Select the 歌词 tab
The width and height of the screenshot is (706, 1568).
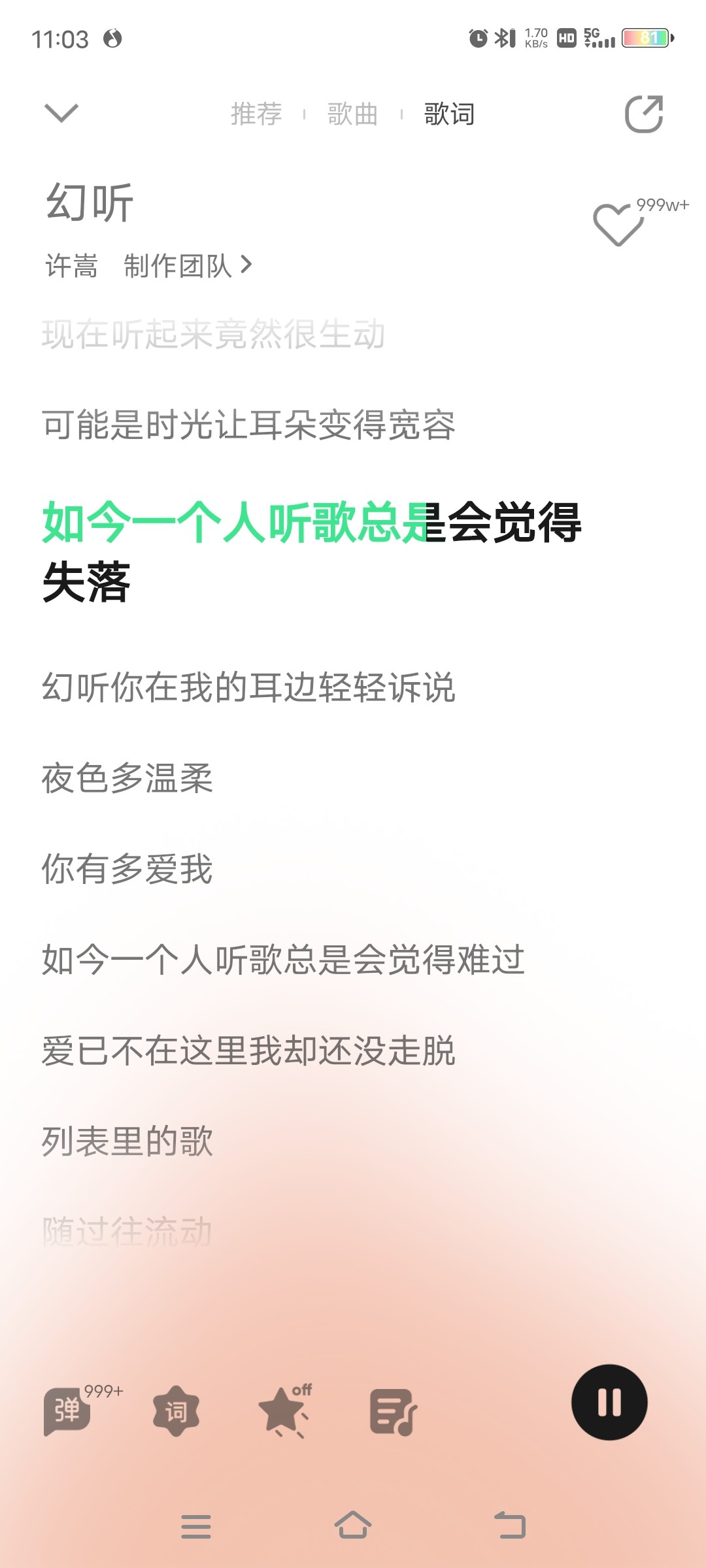pyautogui.click(x=449, y=114)
